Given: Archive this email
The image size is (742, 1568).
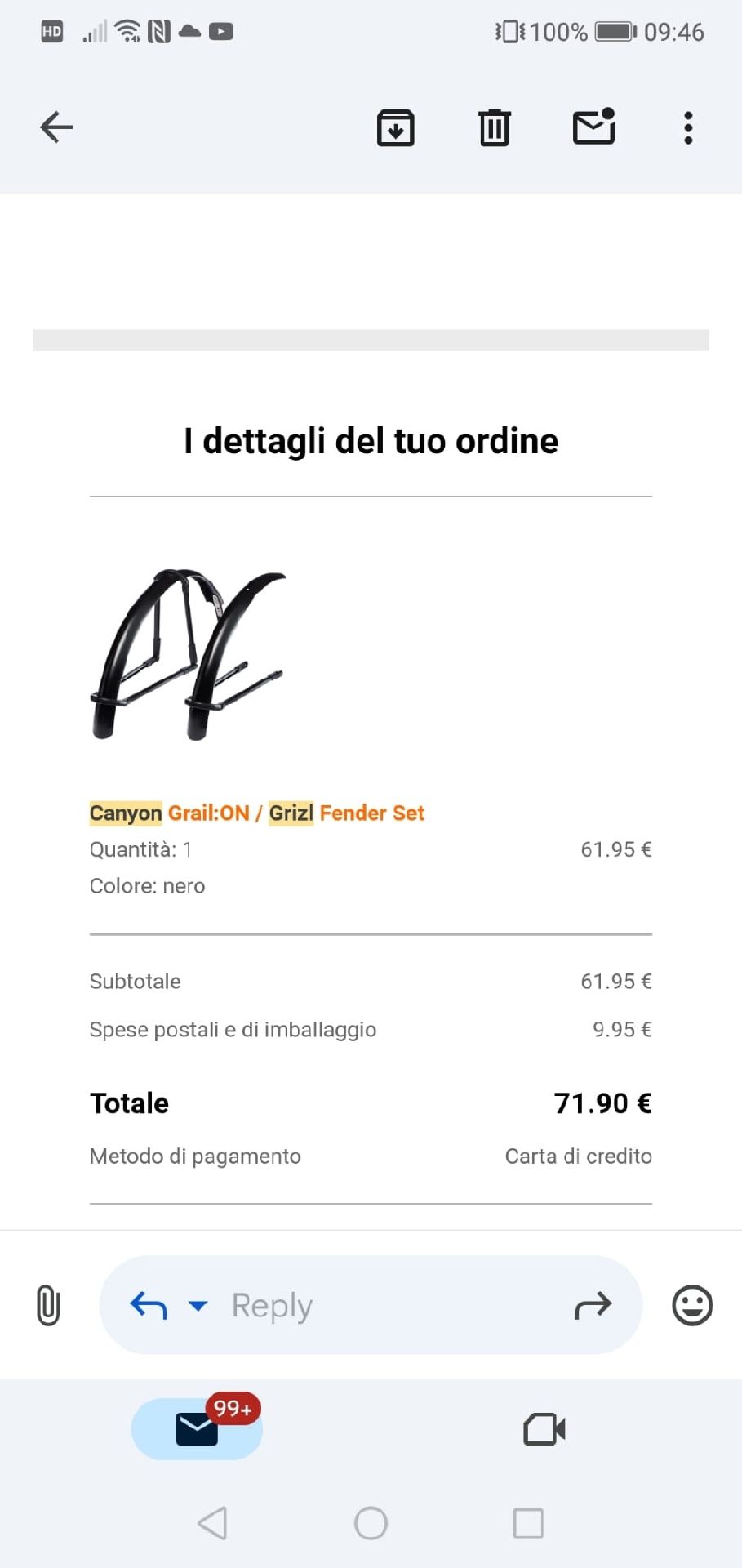Looking at the screenshot, I should 396,127.
